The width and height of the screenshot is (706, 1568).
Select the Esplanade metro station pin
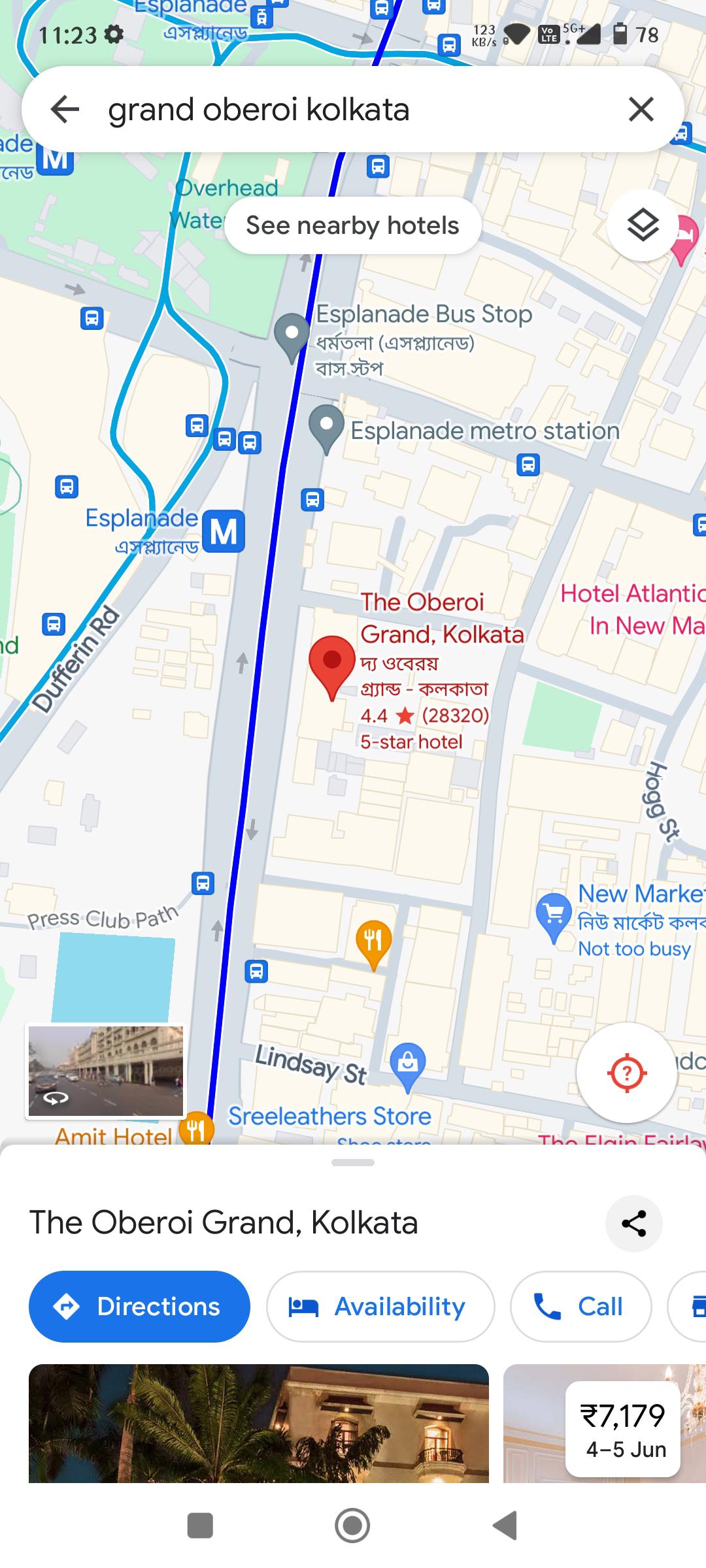coord(326,427)
